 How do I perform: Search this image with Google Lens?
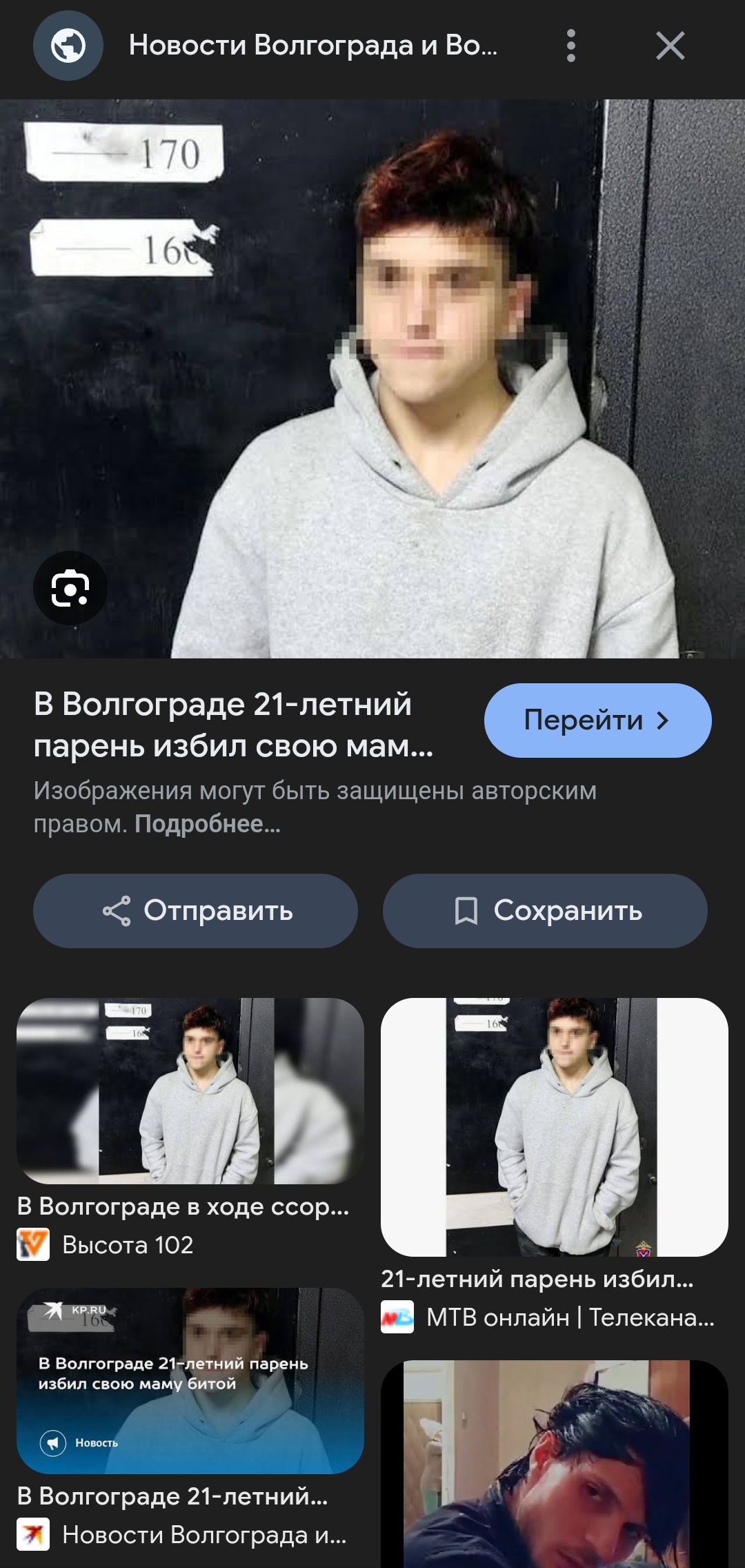coord(70,588)
